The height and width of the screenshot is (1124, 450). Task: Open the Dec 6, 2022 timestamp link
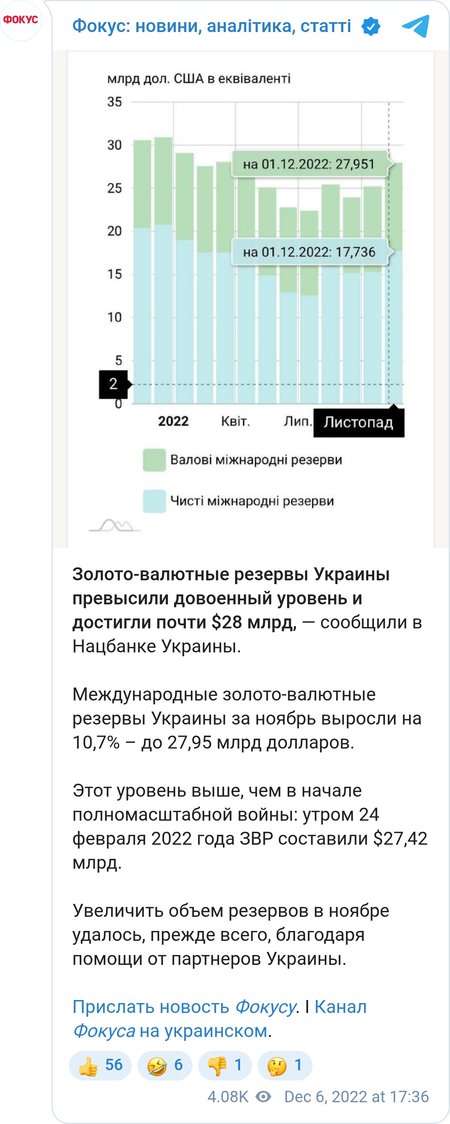pyautogui.click(x=356, y=1097)
